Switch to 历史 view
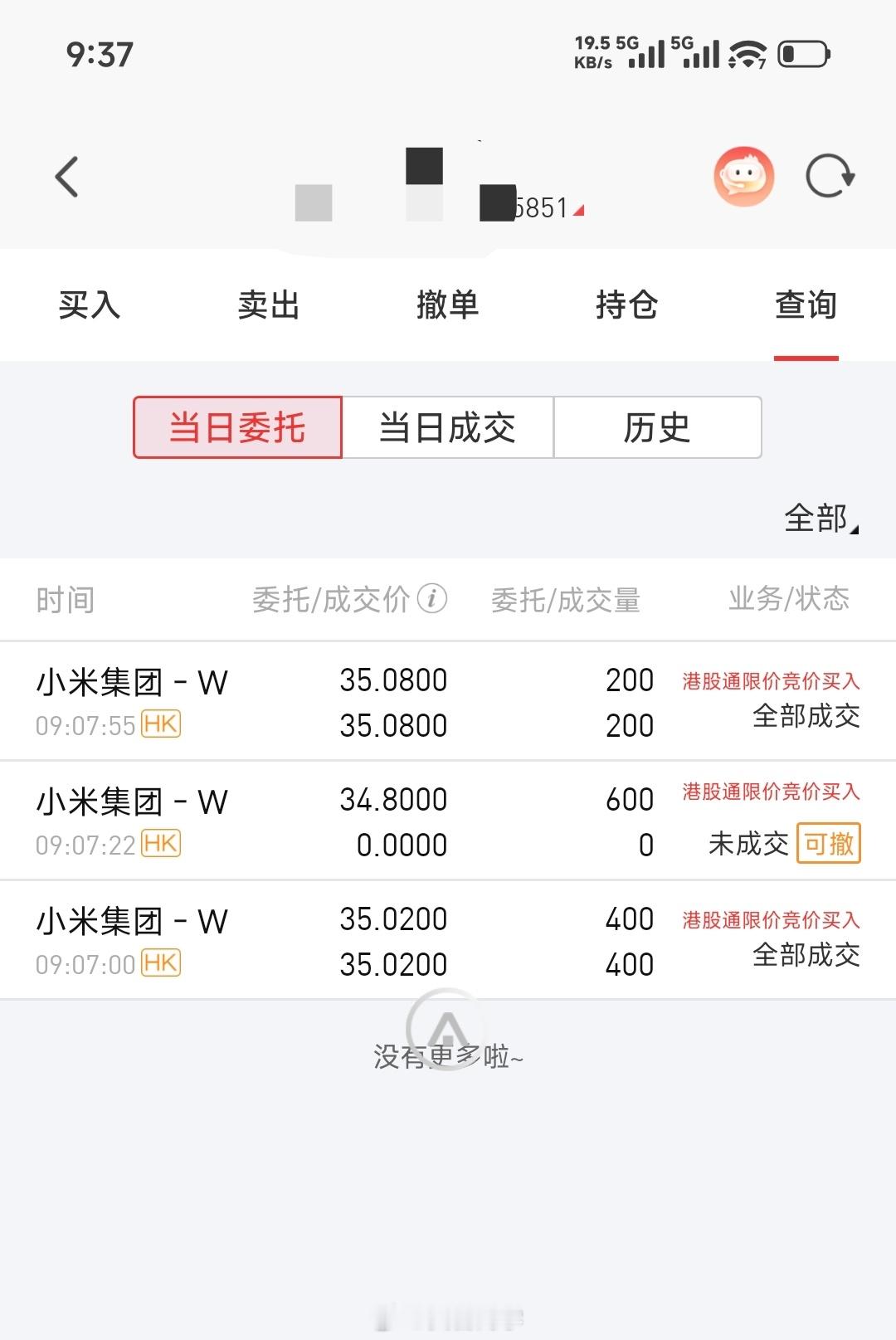This screenshot has width=896, height=1340. [x=658, y=428]
